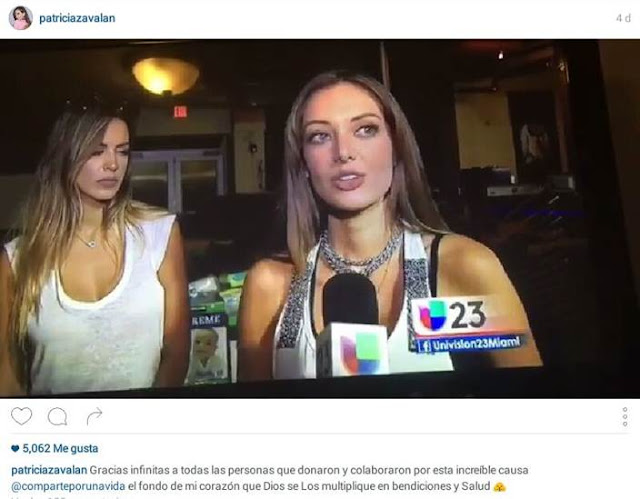Like this post with the heart icon
This screenshot has width=640, height=499.
click(21, 416)
